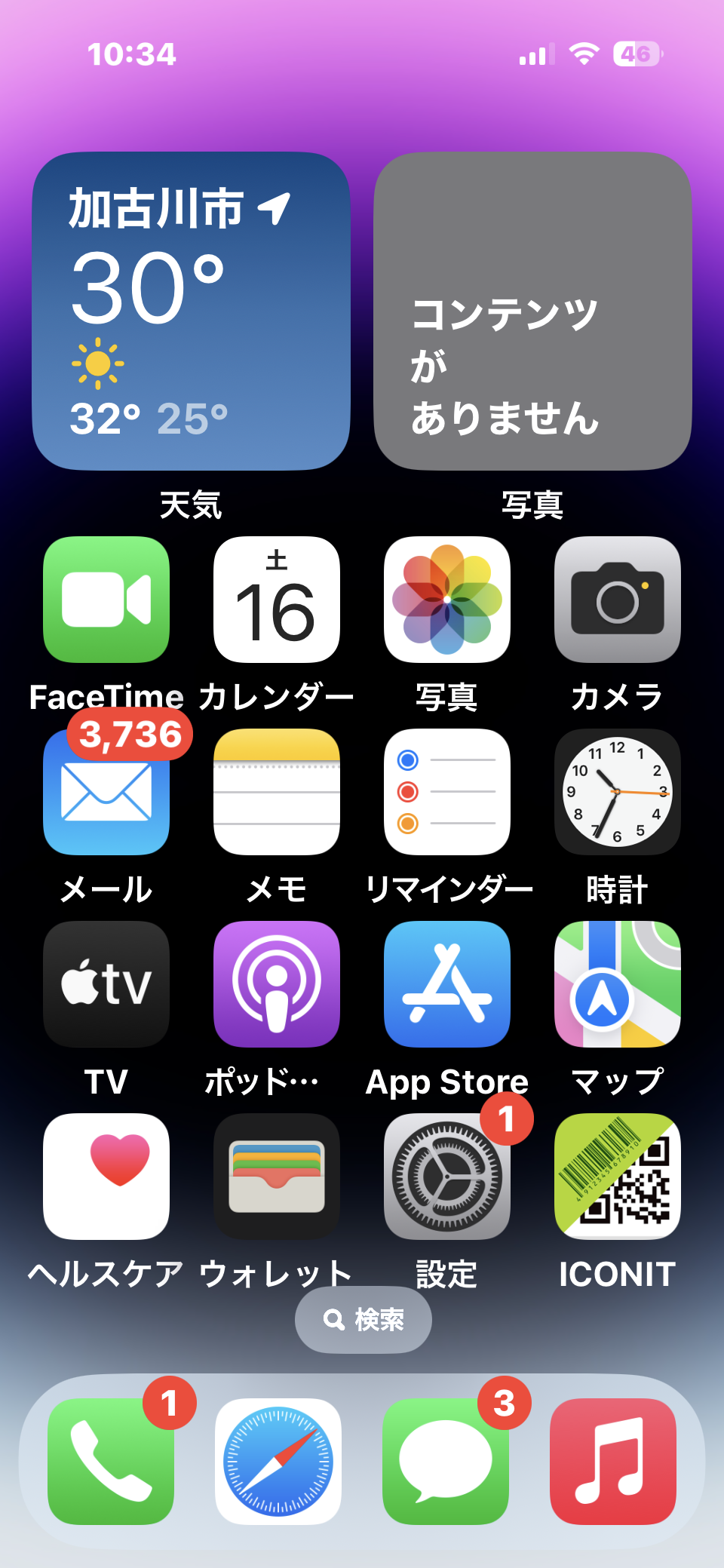Open the リマインダー app
This screenshot has width=724, height=1568.
point(447,792)
